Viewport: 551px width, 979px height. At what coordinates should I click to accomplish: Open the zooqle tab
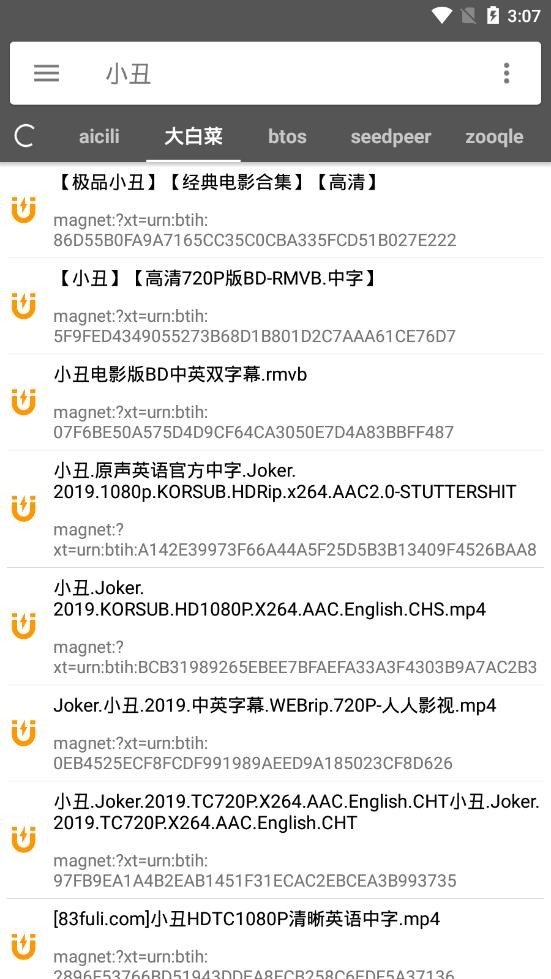tap(494, 137)
